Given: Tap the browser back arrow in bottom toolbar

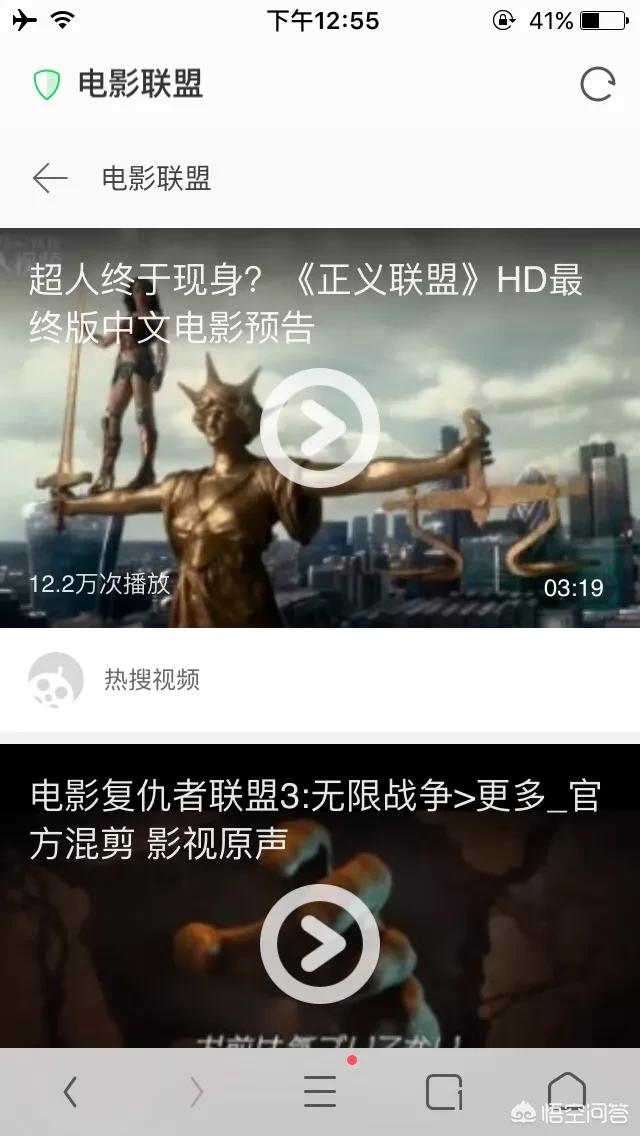Looking at the screenshot, I should 70,1091.
